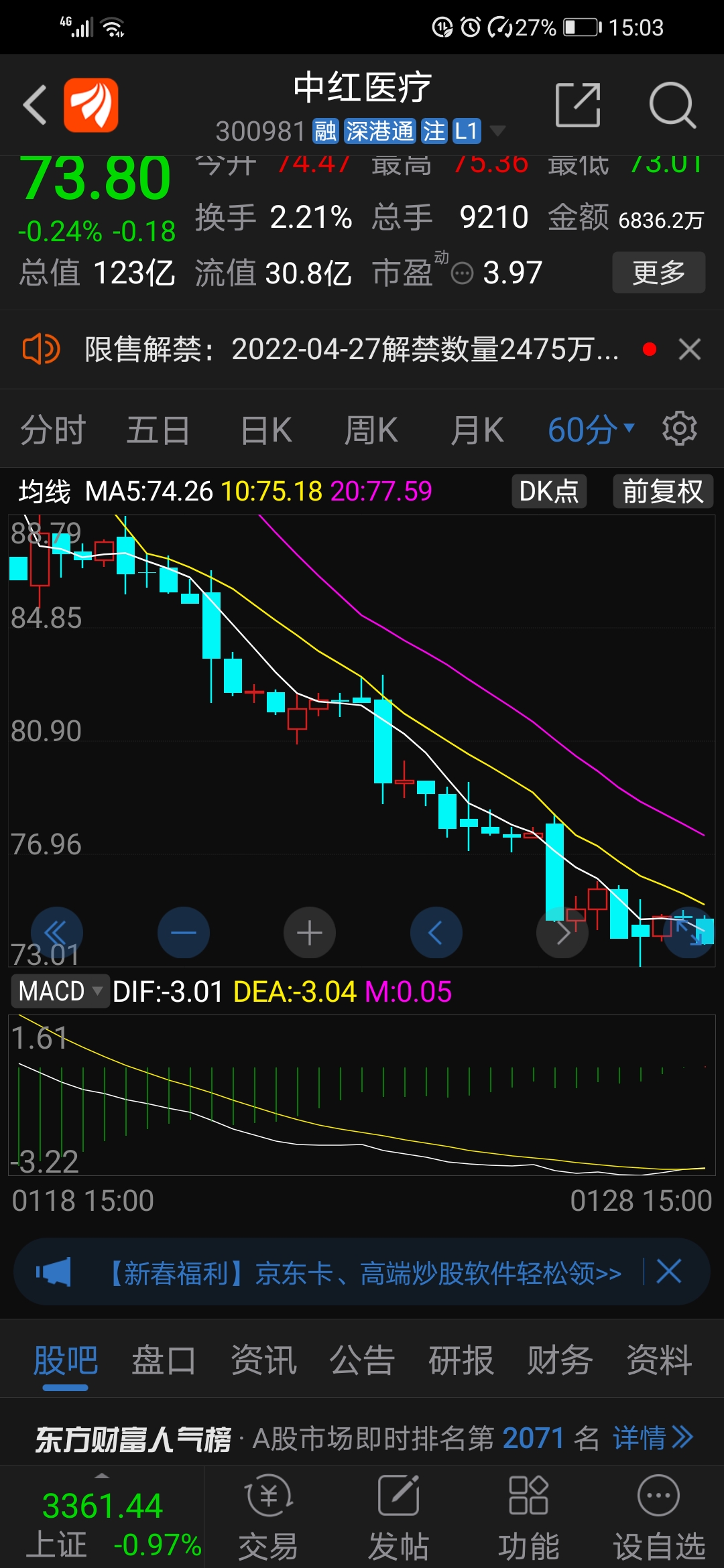This screenshot has width=724, height=1568.
Task: Mute the announcement speaker
Action: tap(42, 349)
